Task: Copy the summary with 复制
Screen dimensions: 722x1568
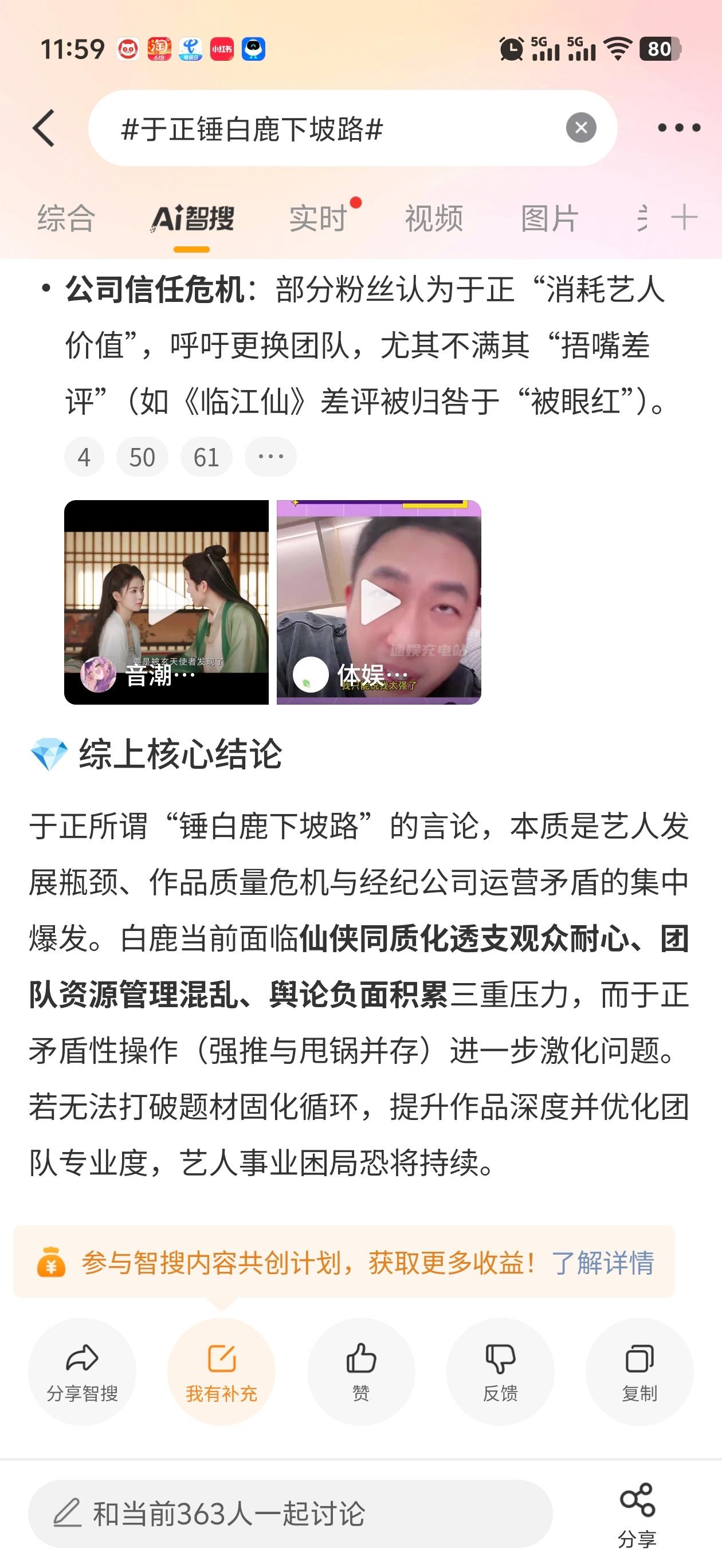Action: [x=639, y=1371]
